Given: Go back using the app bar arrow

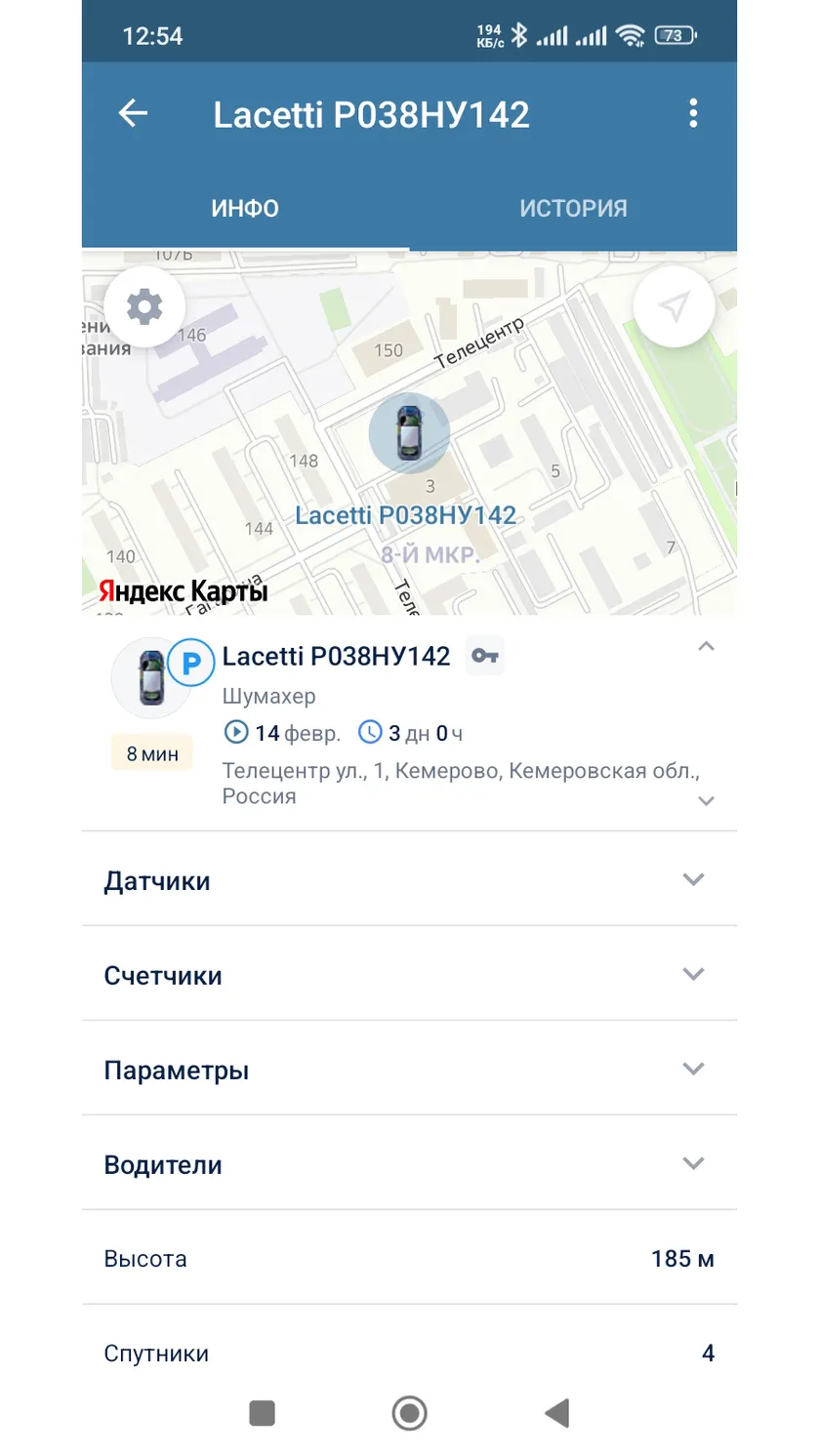Looking at the screenshot, I should [133, 114].
